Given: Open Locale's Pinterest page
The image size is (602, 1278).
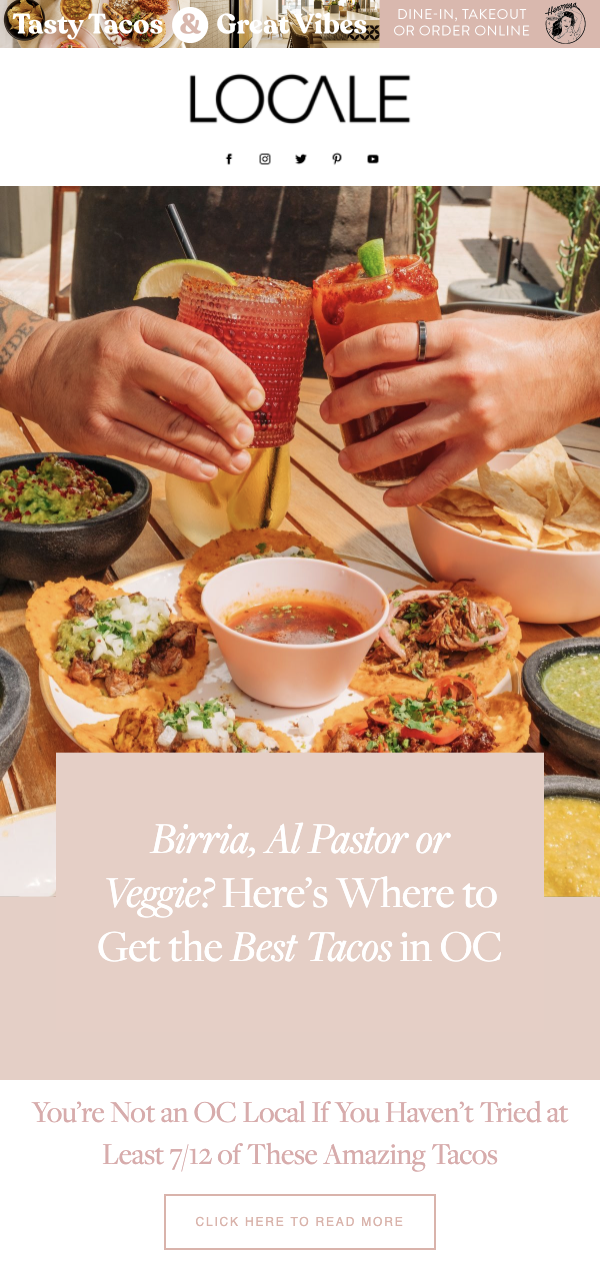Looking at the screenshot, I should [337, 159].
